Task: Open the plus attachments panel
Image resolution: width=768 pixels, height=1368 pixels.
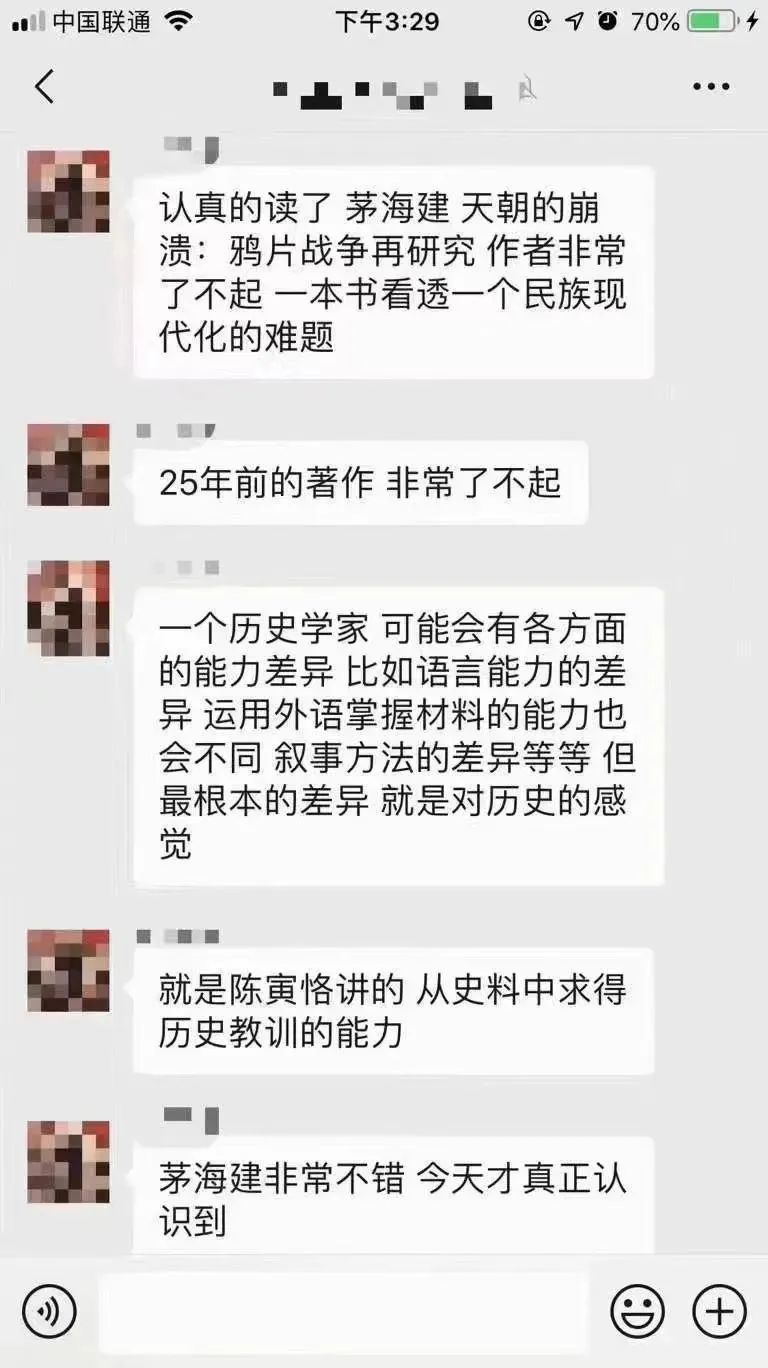Action: 719,1311
